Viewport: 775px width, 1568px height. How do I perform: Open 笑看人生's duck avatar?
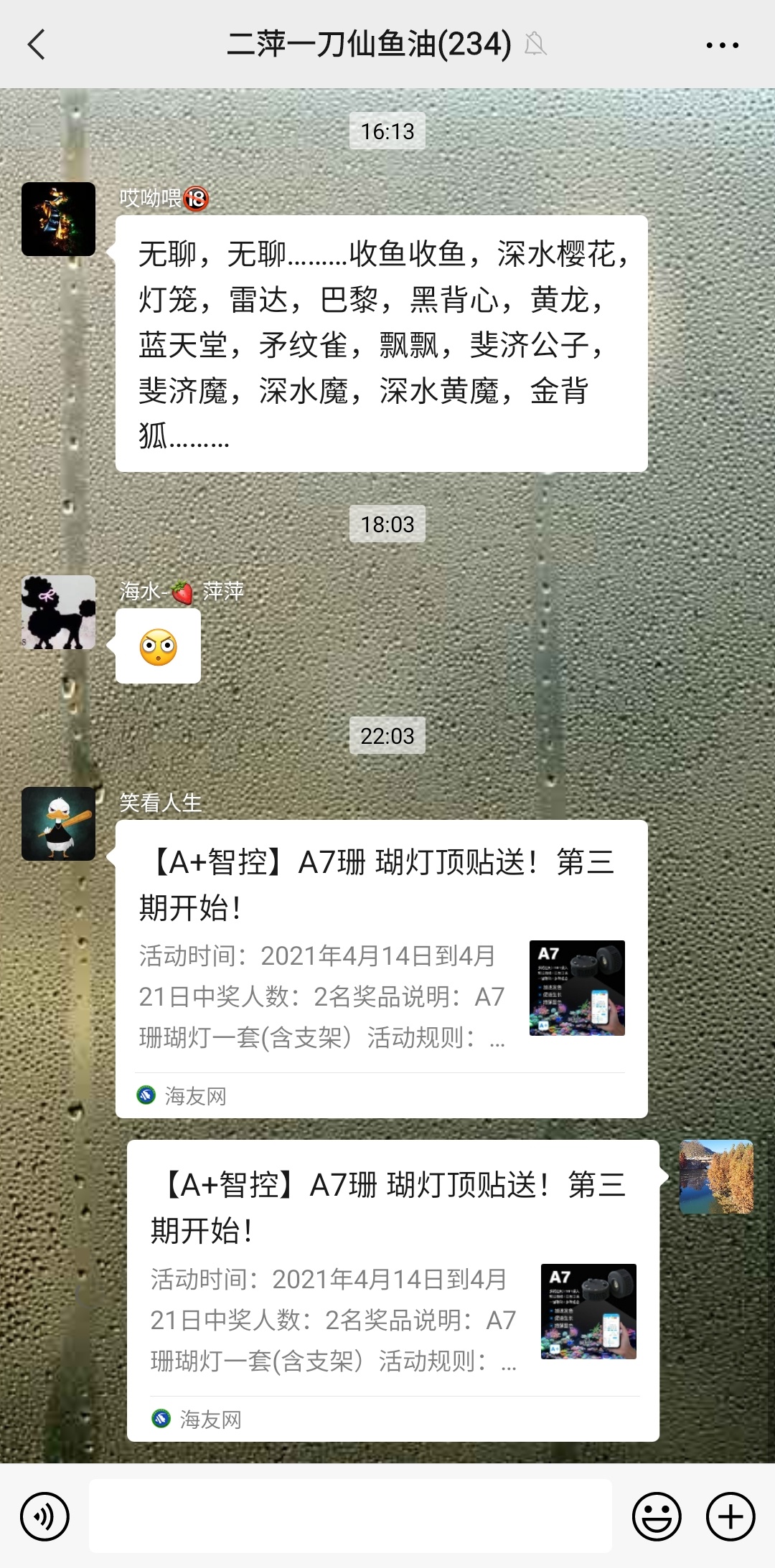click(x=58, y=823)
